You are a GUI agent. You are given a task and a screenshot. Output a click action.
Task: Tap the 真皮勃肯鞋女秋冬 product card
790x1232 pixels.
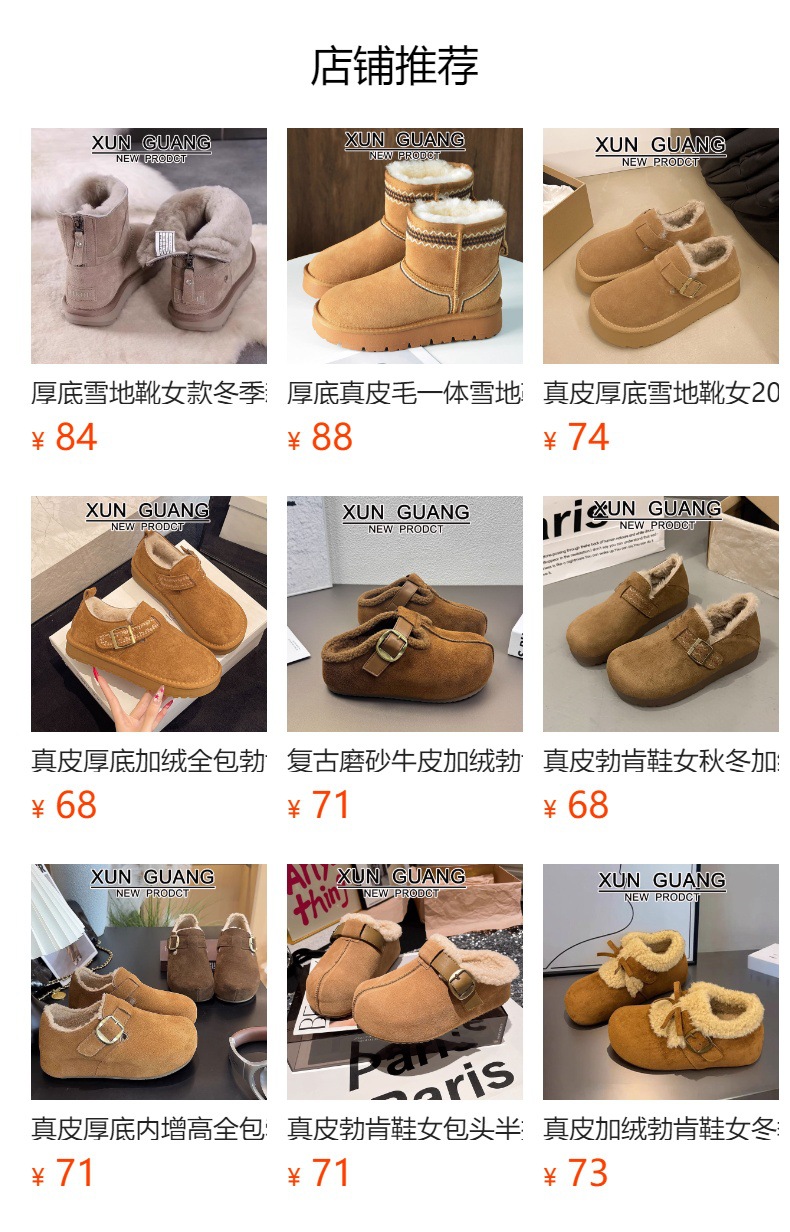click(661, 614)
